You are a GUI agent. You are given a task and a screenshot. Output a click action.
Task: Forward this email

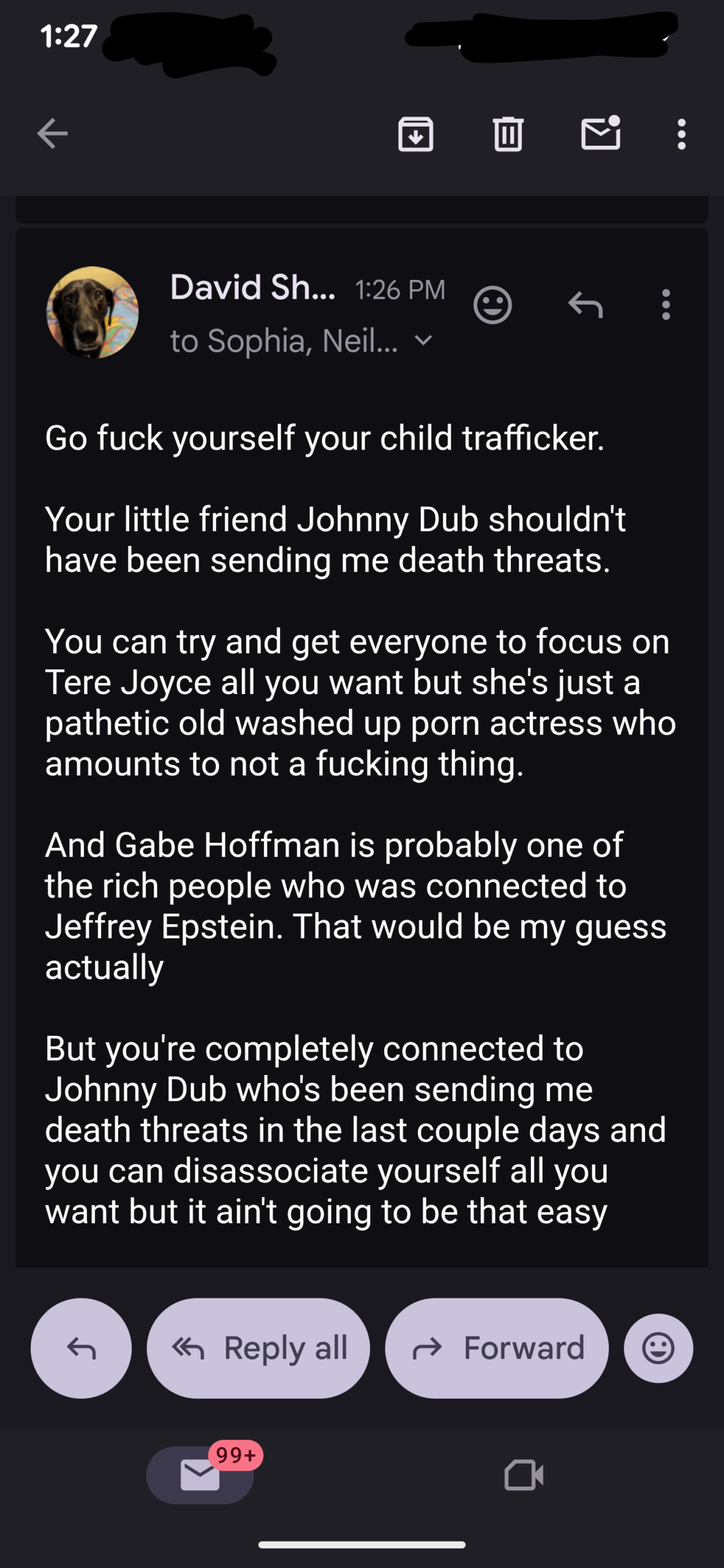pos(497,1347)
